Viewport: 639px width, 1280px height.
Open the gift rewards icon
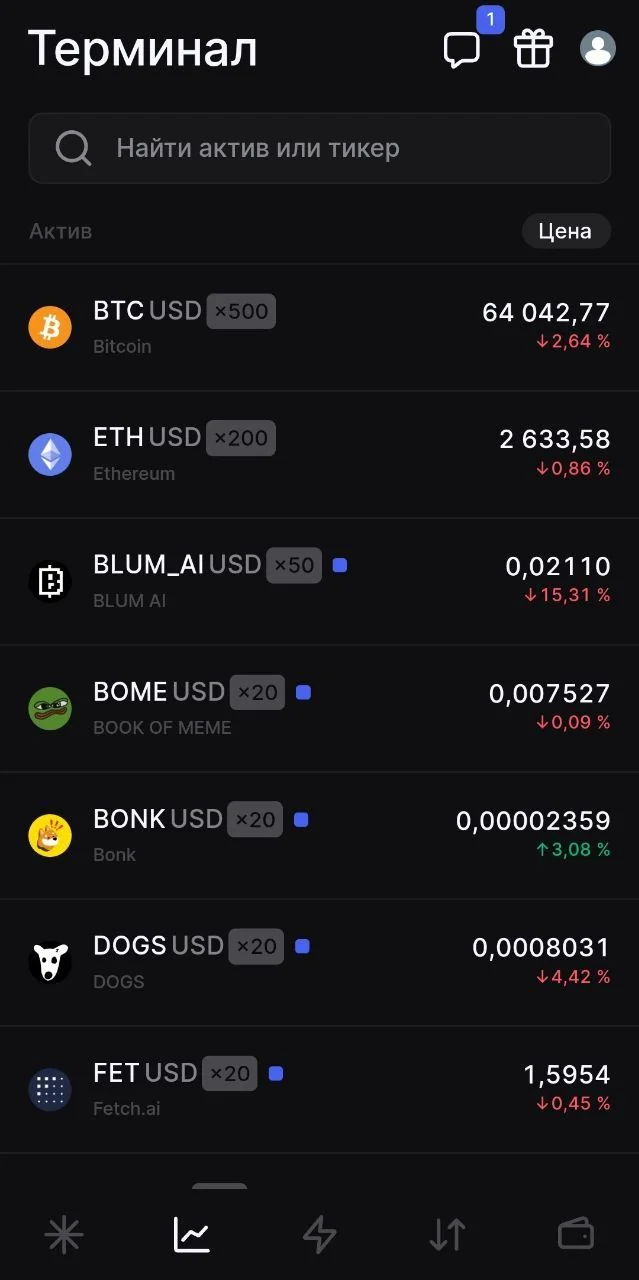point(533,49)
